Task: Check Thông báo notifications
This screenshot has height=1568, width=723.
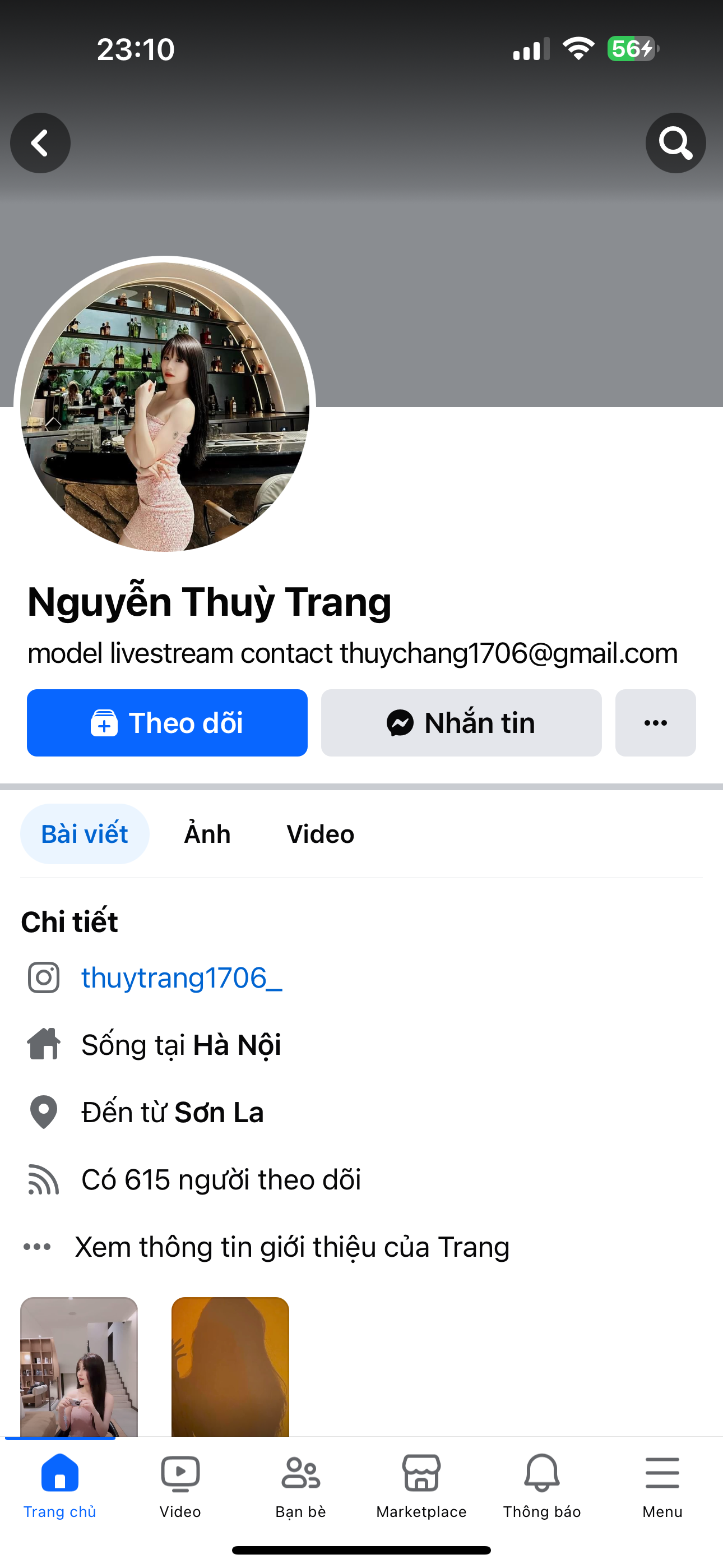Action: coord(541,1485)
